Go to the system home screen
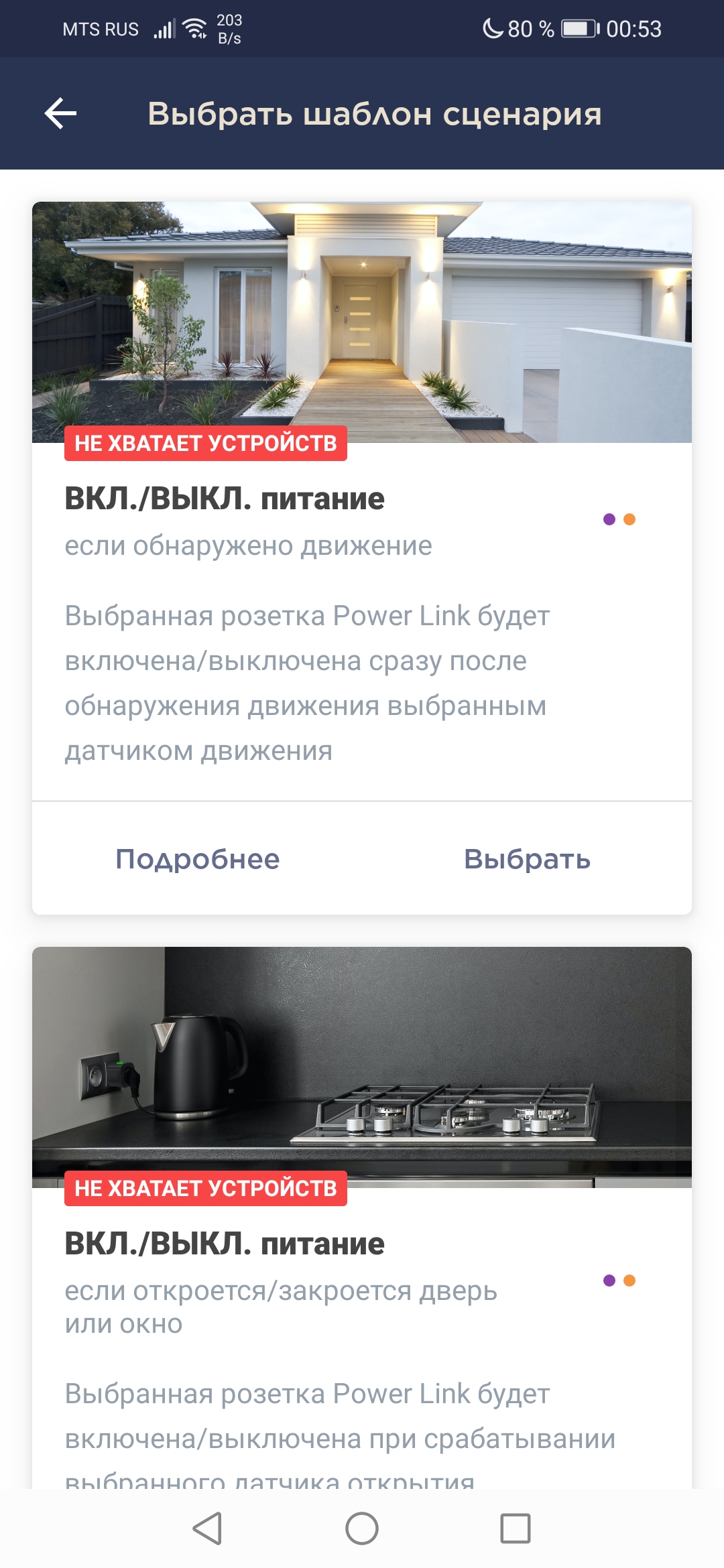 tap(362, 1528)
